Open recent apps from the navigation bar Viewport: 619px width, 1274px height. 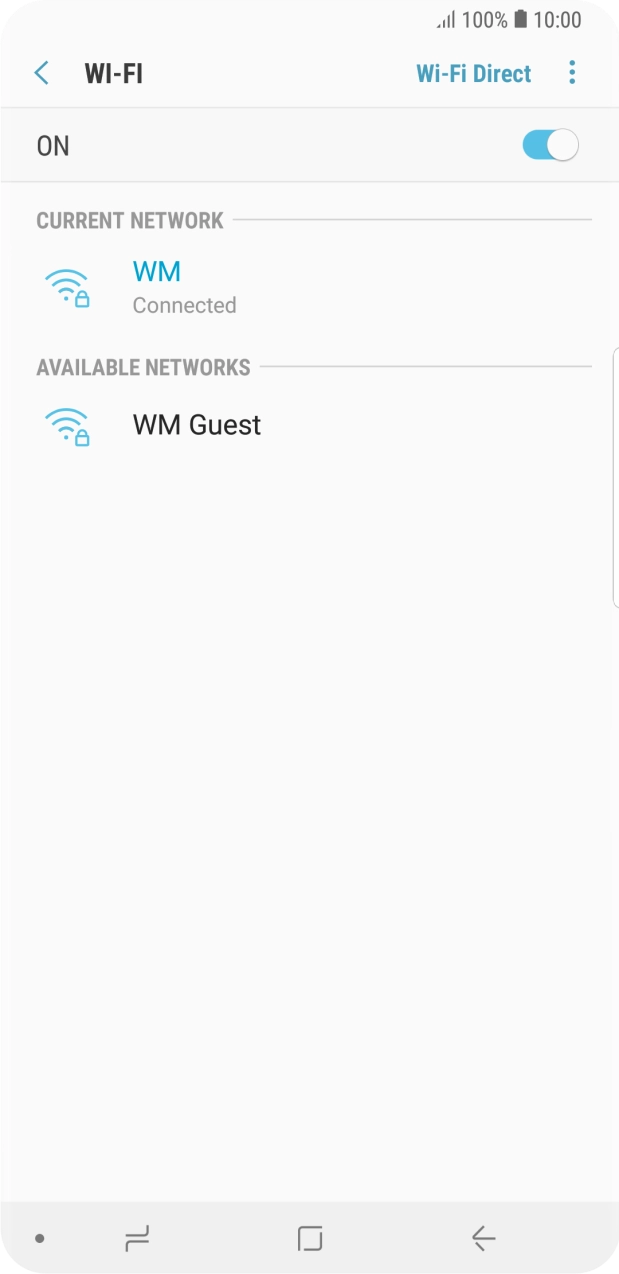137,1239
